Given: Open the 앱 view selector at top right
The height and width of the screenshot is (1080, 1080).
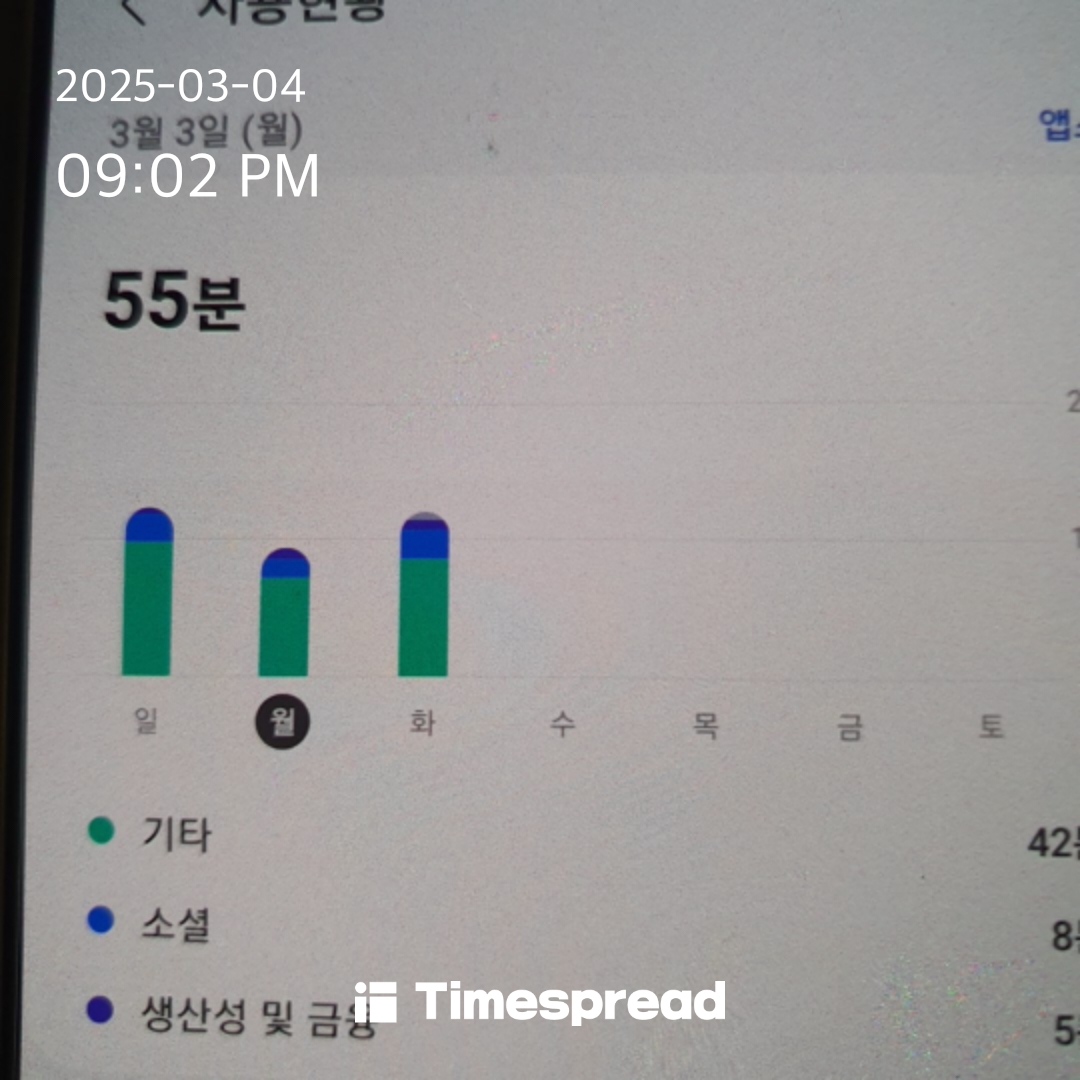Looking at the screenshot, I should click(1058, 125).
